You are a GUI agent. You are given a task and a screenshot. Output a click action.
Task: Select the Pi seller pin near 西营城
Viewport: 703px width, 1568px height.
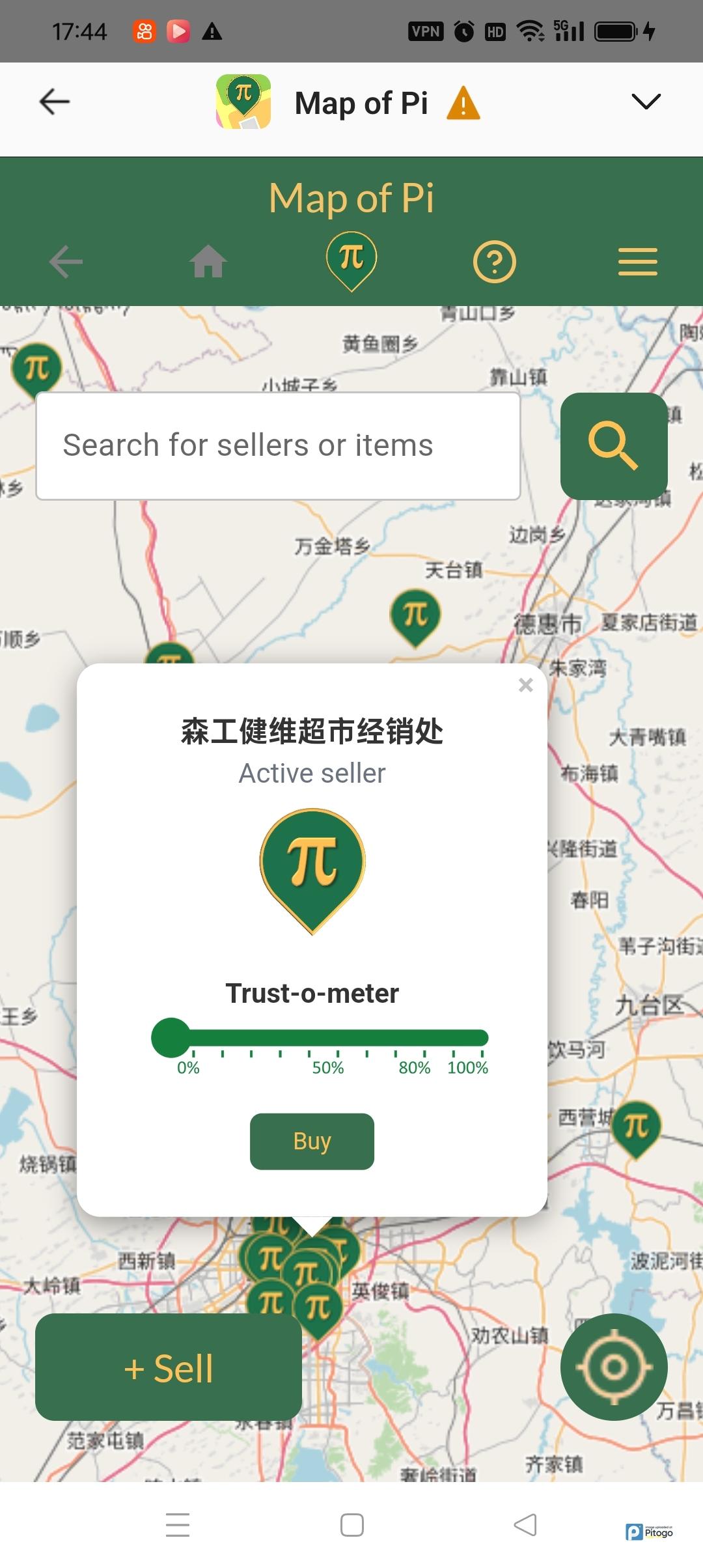636,1128
